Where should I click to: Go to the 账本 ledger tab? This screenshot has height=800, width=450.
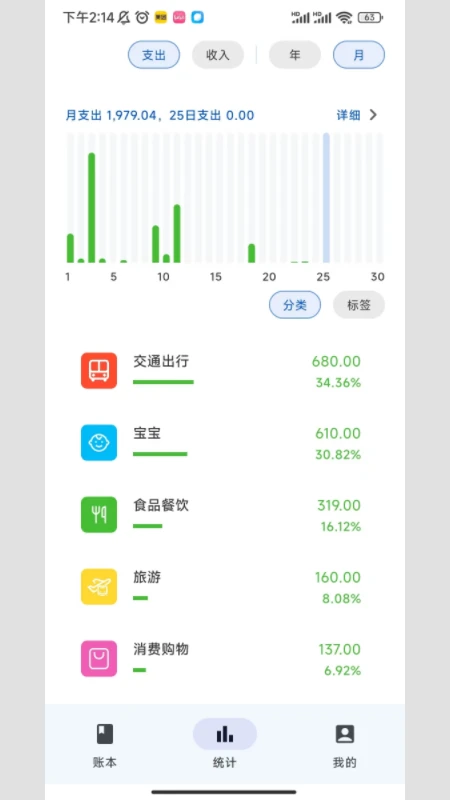pos(105,745)
